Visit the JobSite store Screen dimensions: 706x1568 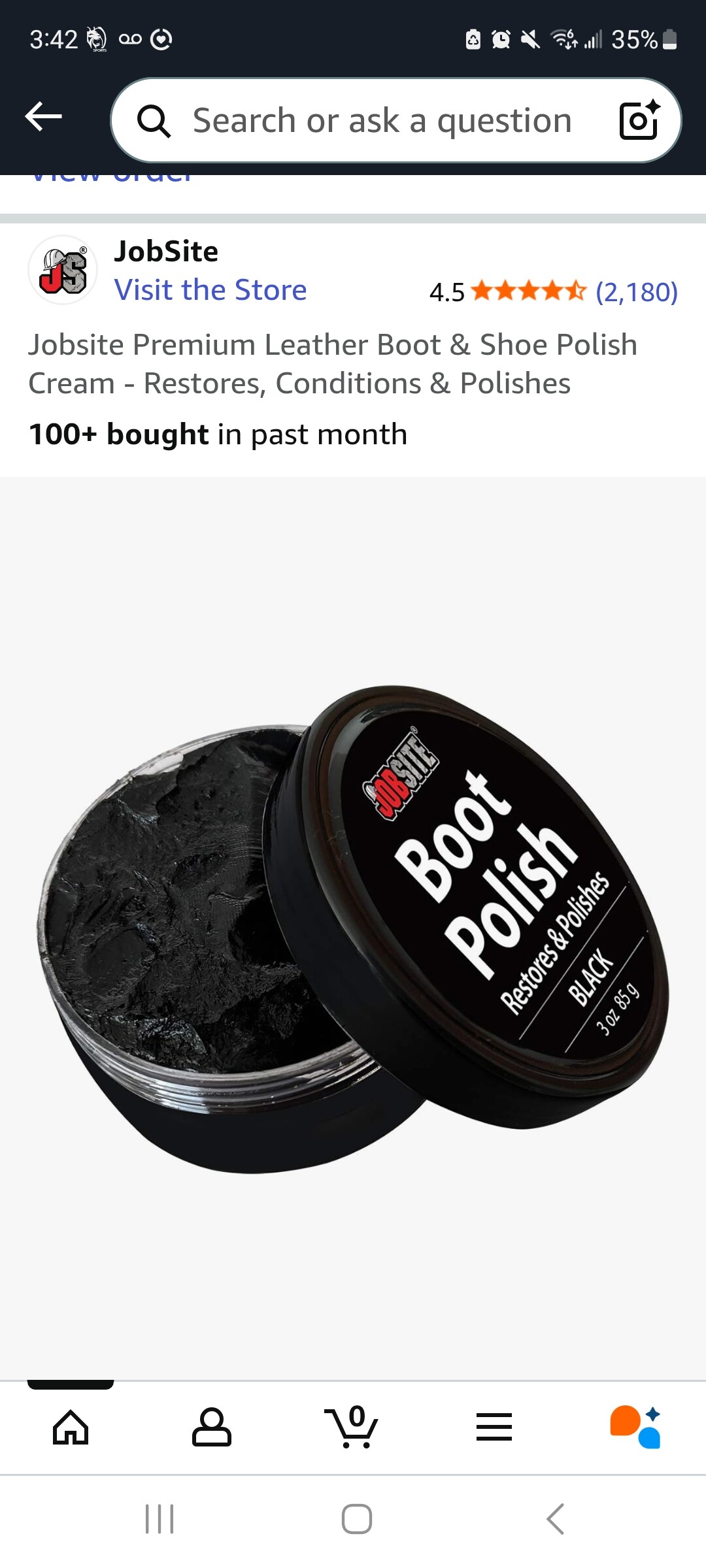(210, 290)
